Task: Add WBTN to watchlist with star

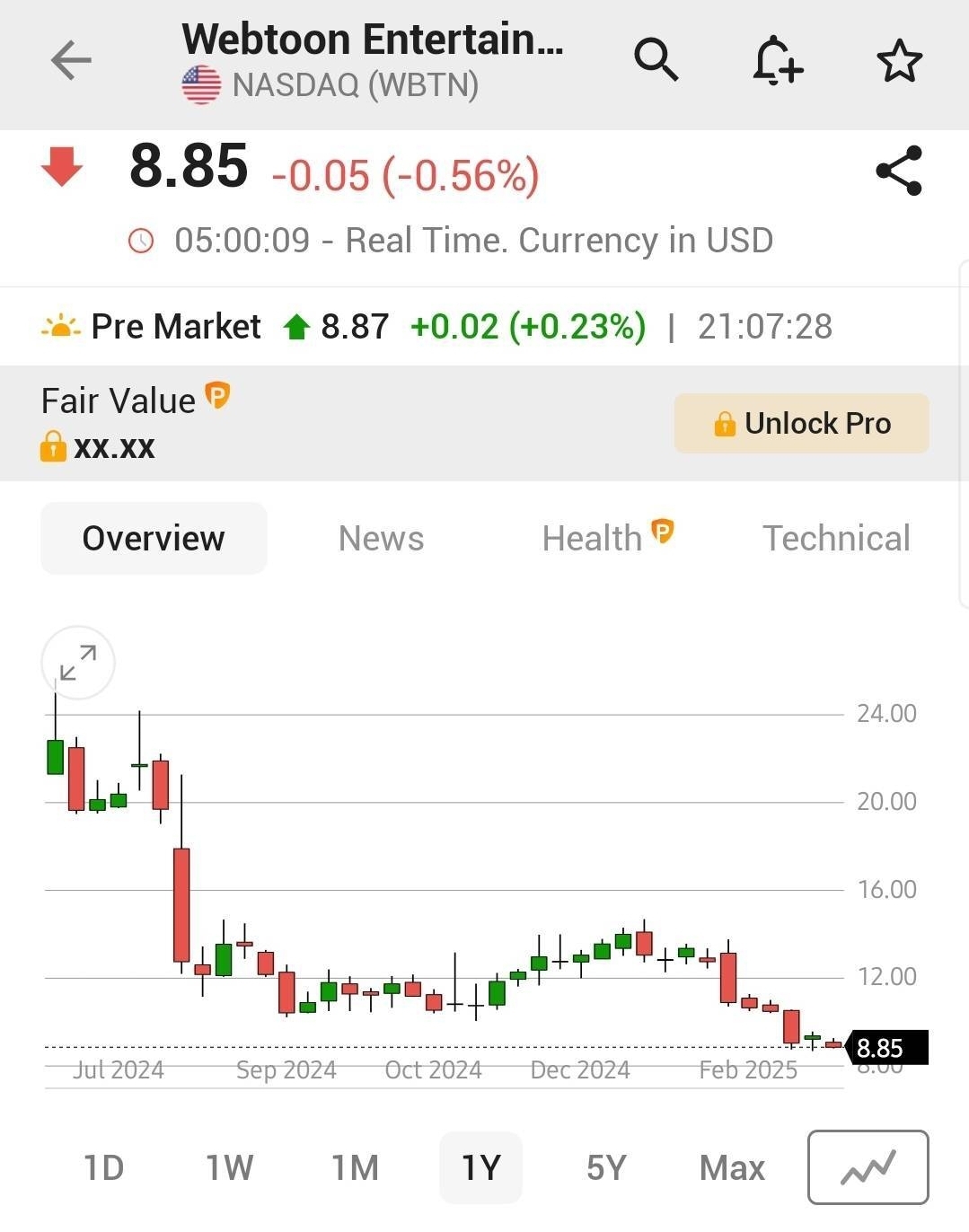Action: [x=899, y=61]
